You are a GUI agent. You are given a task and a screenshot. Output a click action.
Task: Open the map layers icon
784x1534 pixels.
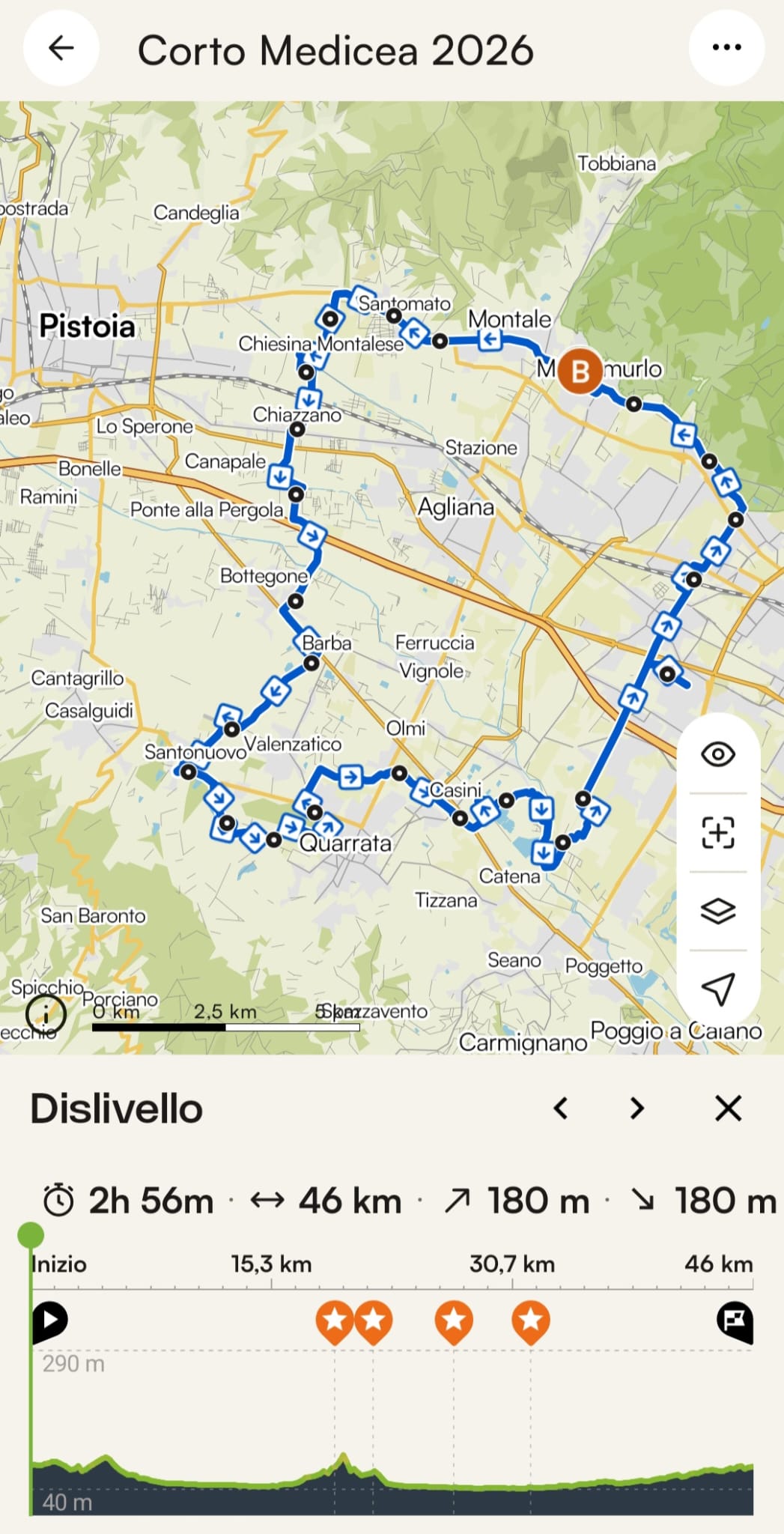point(718,912)
